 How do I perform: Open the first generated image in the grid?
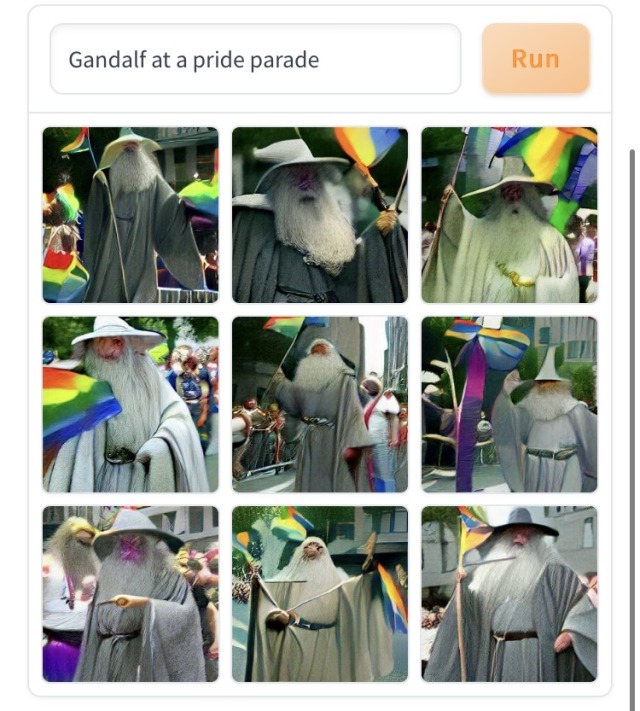[130, 215]
